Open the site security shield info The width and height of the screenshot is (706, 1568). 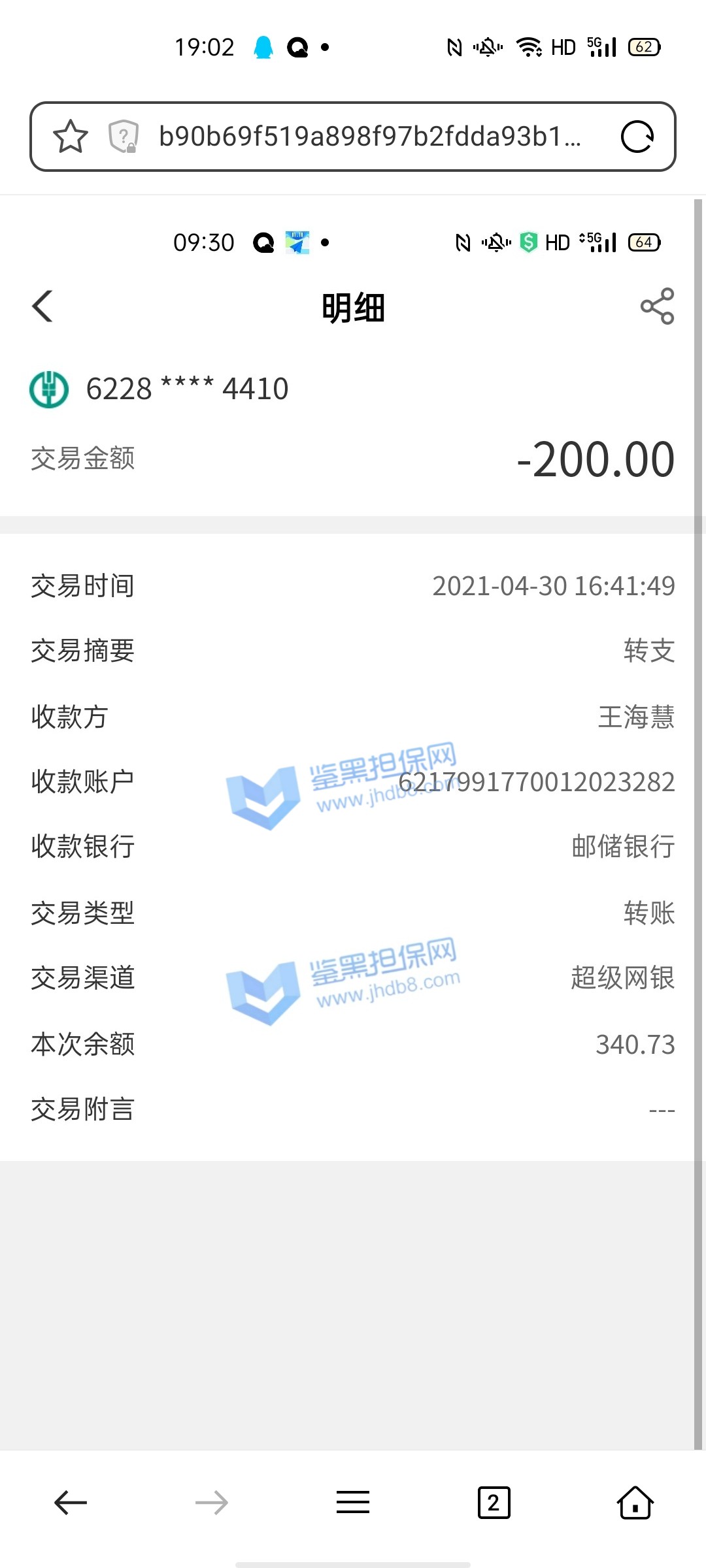pos(123,137)
